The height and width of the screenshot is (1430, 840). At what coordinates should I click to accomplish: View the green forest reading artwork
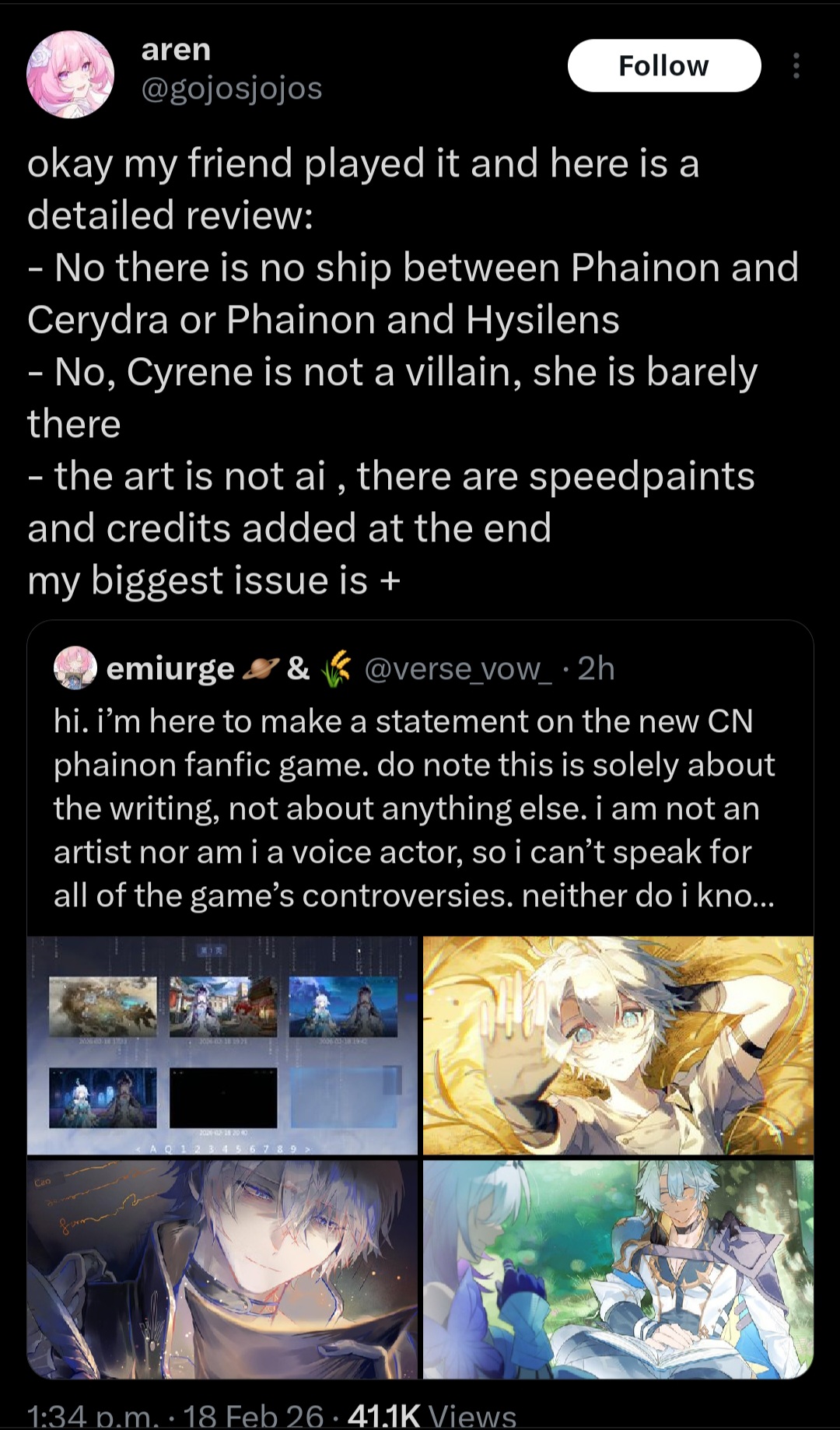coord(618,1269)
